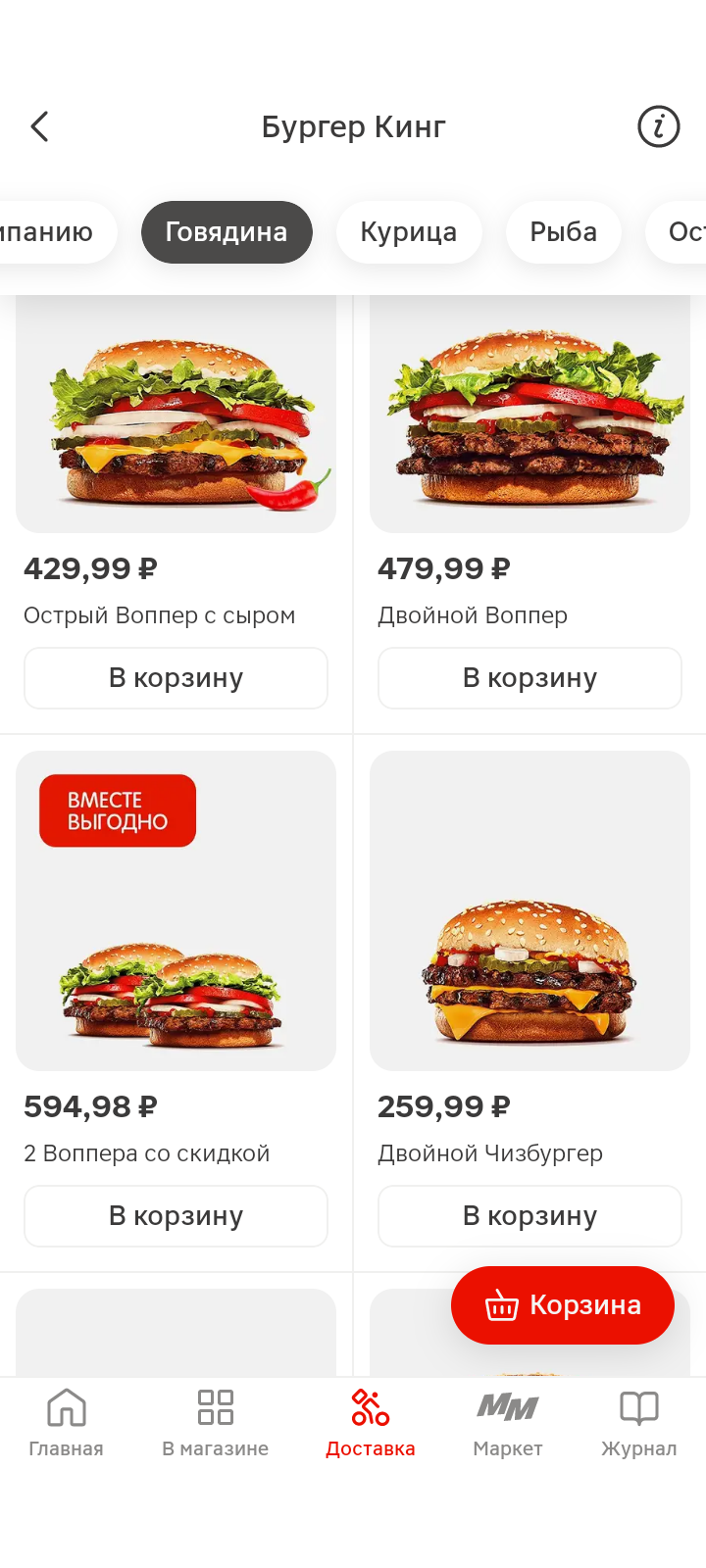Add Двойной Чизбургер to the cart
Viewport: 706px width, 1568px height.
(x=529, y=1216)
